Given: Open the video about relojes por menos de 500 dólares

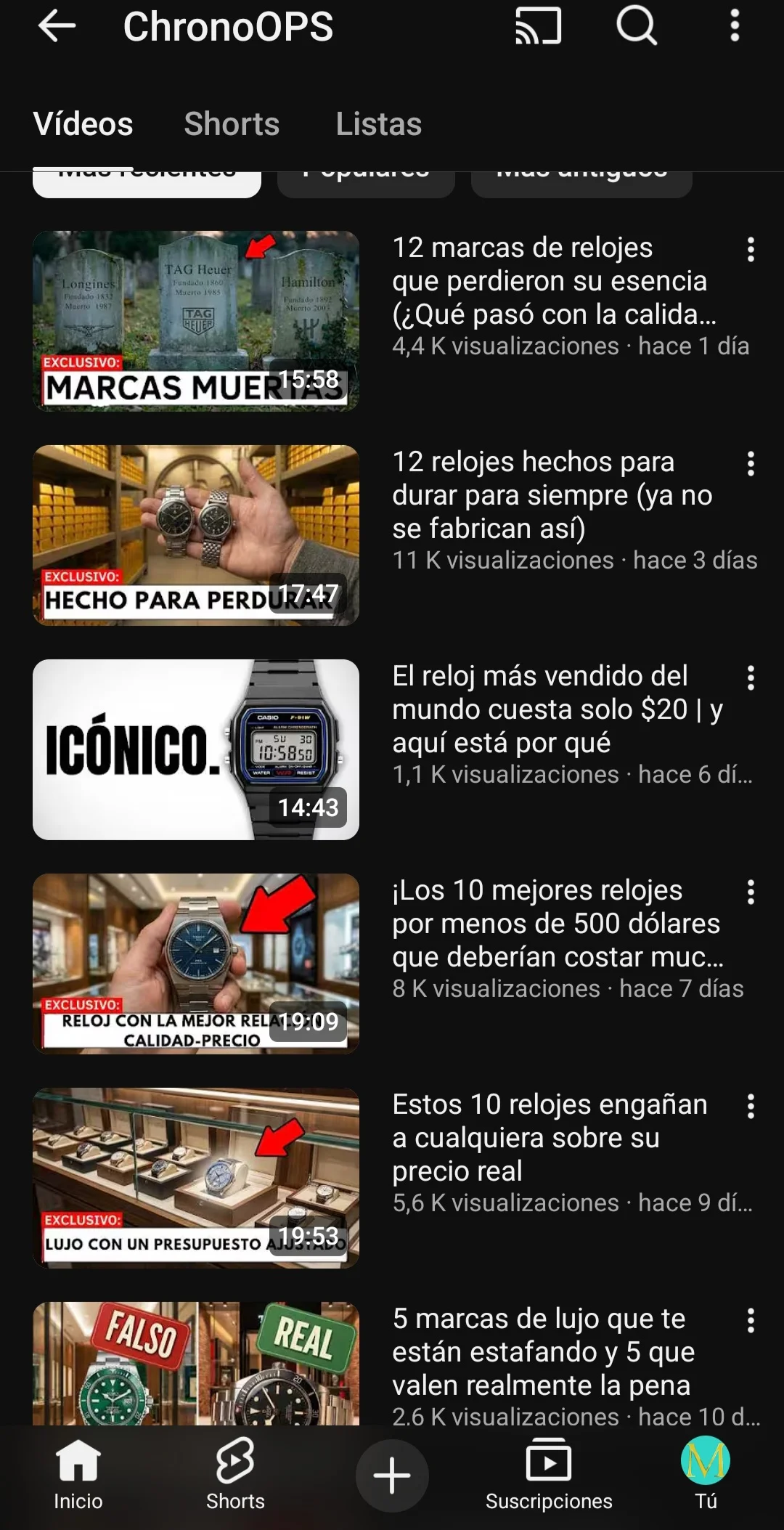Looking at the screenshot, I should point(195,964).
